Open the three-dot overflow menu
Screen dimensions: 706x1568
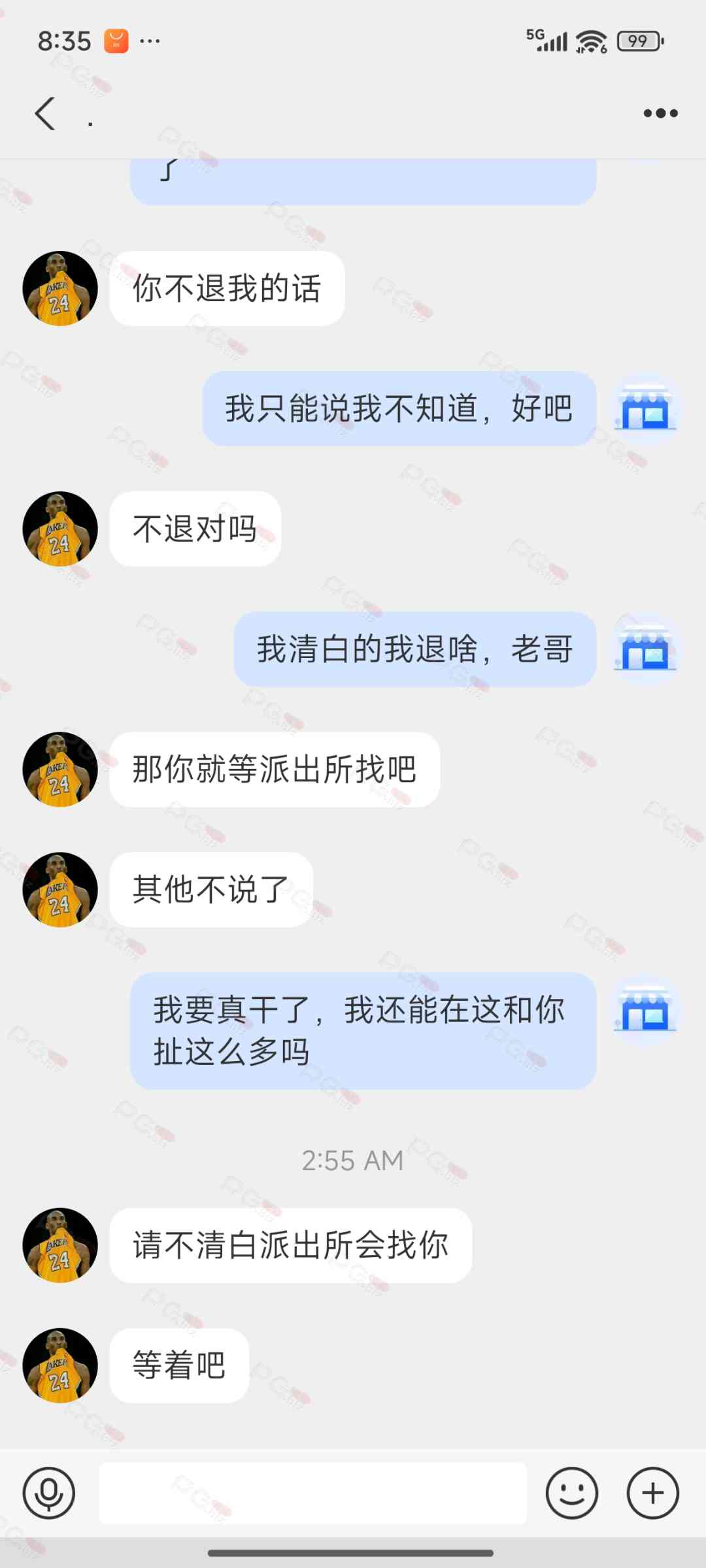(x=660, y=114)
